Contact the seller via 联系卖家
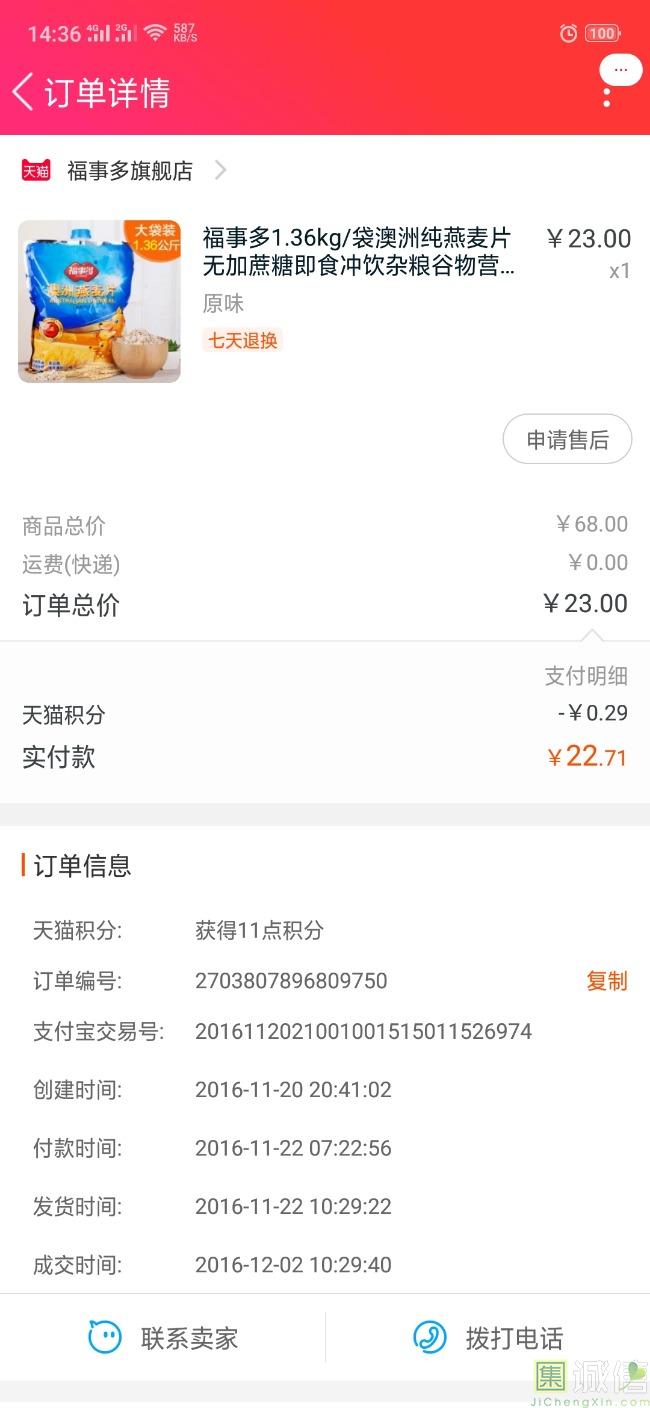Screen dimensions: 650x1408 [163, 1338]
